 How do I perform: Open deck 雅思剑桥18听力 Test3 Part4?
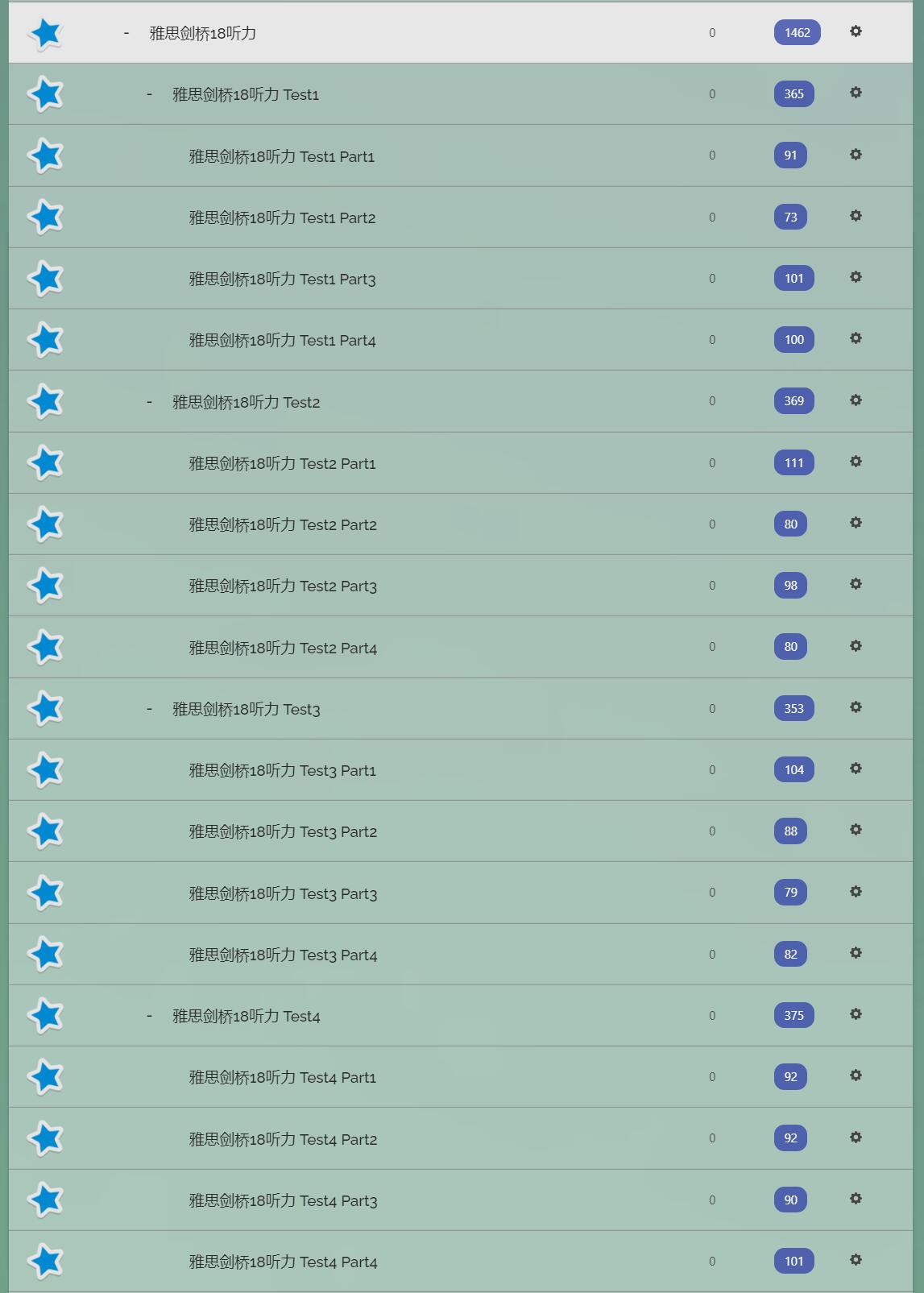283,955
